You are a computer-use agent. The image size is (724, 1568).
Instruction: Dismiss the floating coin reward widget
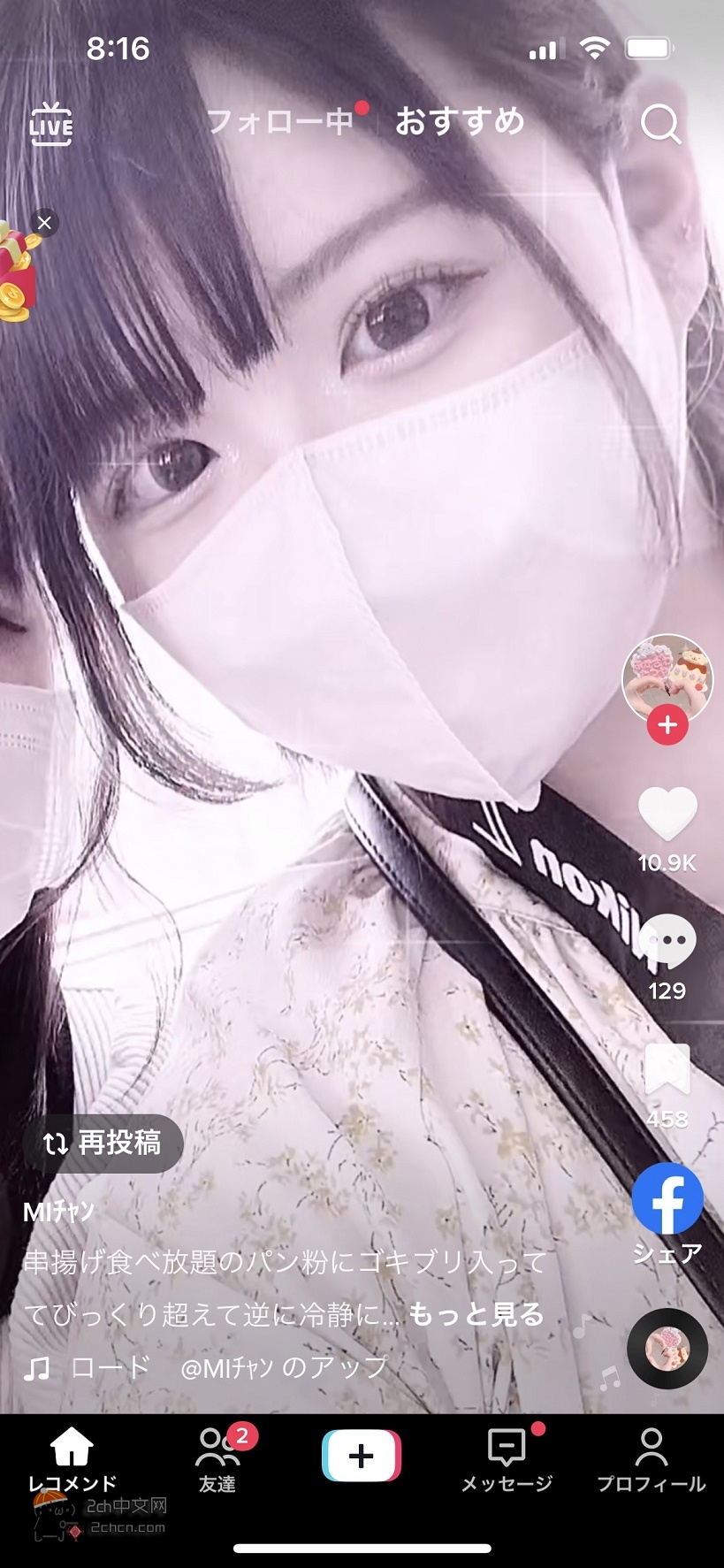[45, 222]
